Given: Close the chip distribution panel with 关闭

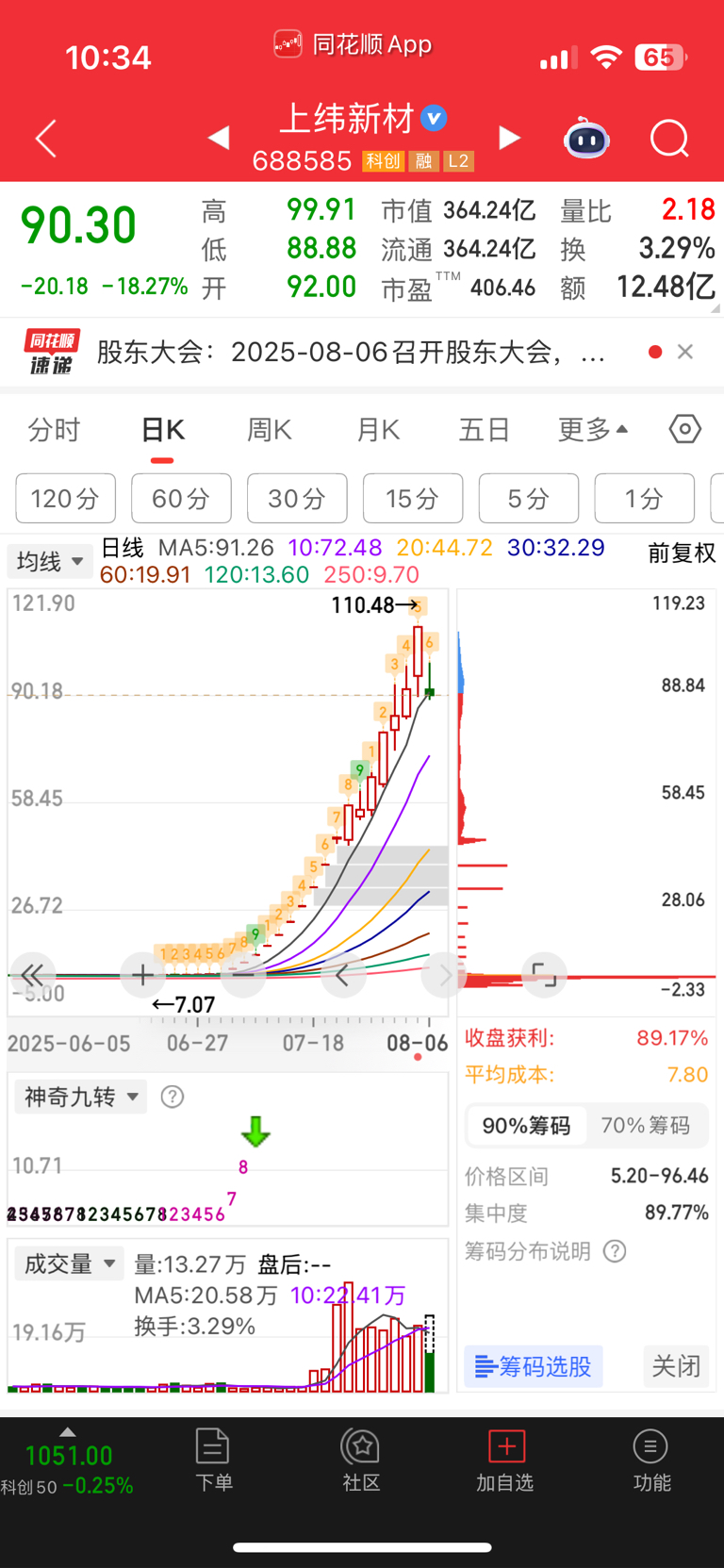Looking at the screenshot, I should tap(675, 1366).
